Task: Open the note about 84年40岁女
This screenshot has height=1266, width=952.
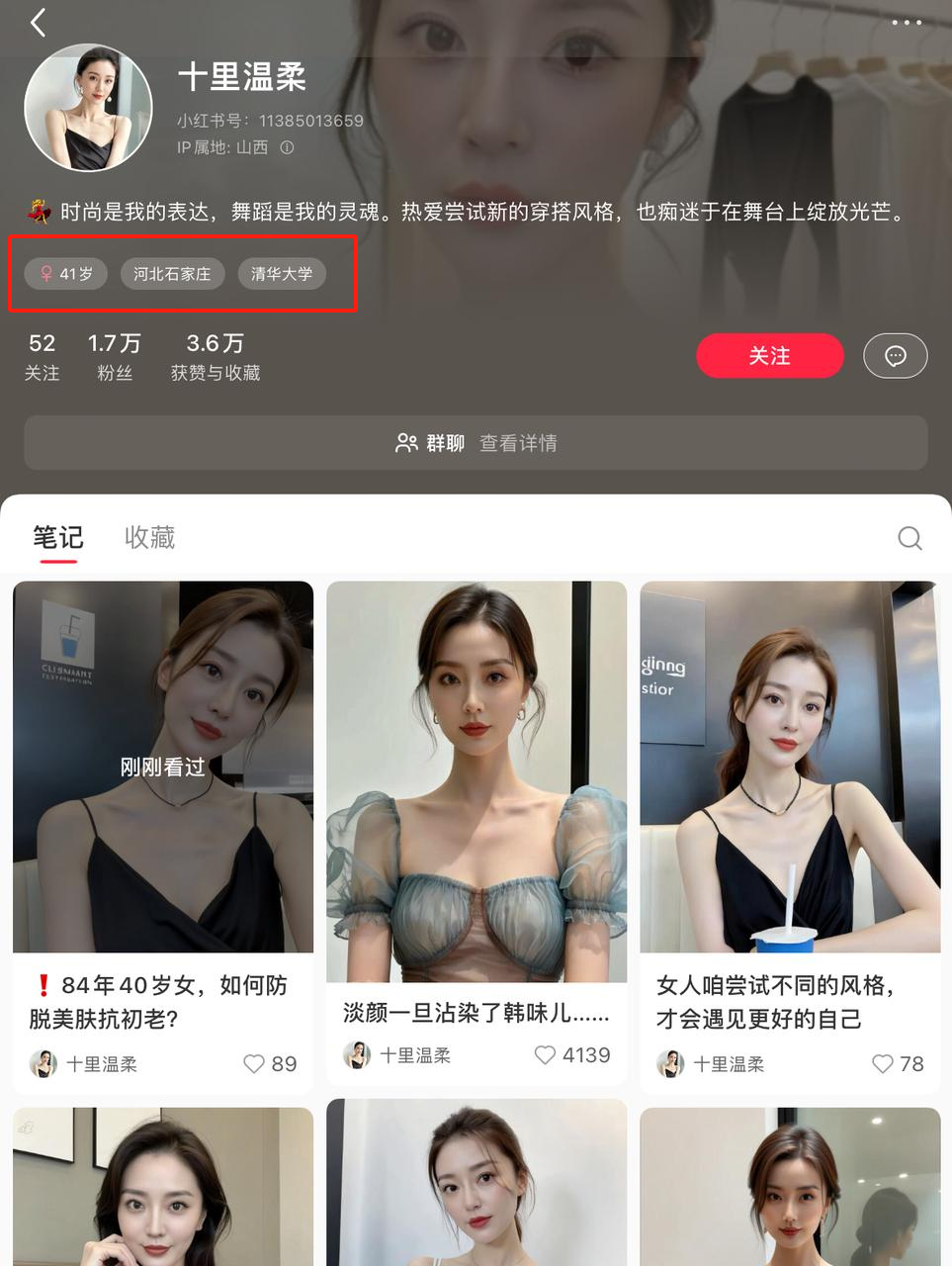Action: pos(162,767)
